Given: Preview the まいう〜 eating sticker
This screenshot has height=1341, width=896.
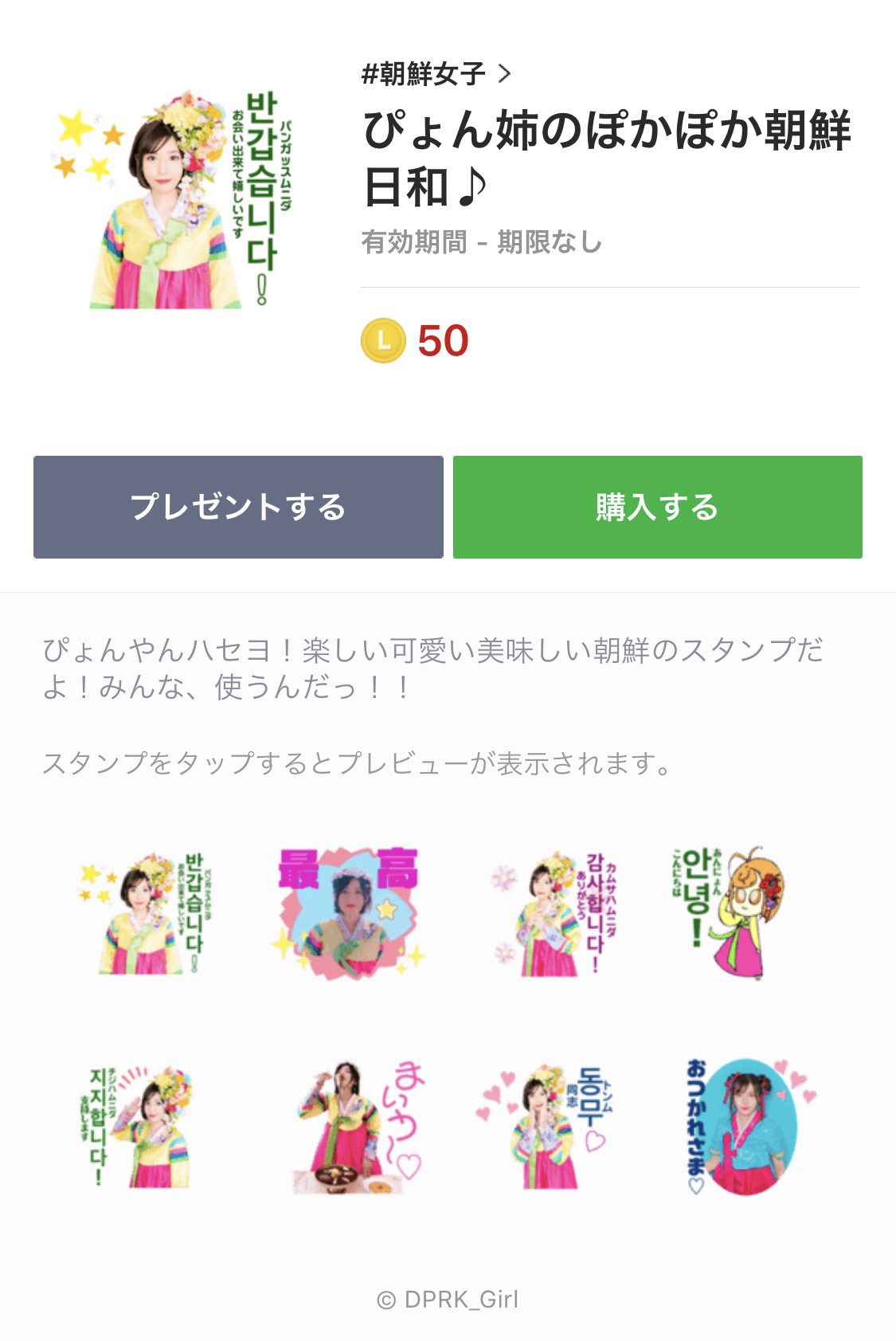Looking at the screenshot, I should (x=356, y=1125).
